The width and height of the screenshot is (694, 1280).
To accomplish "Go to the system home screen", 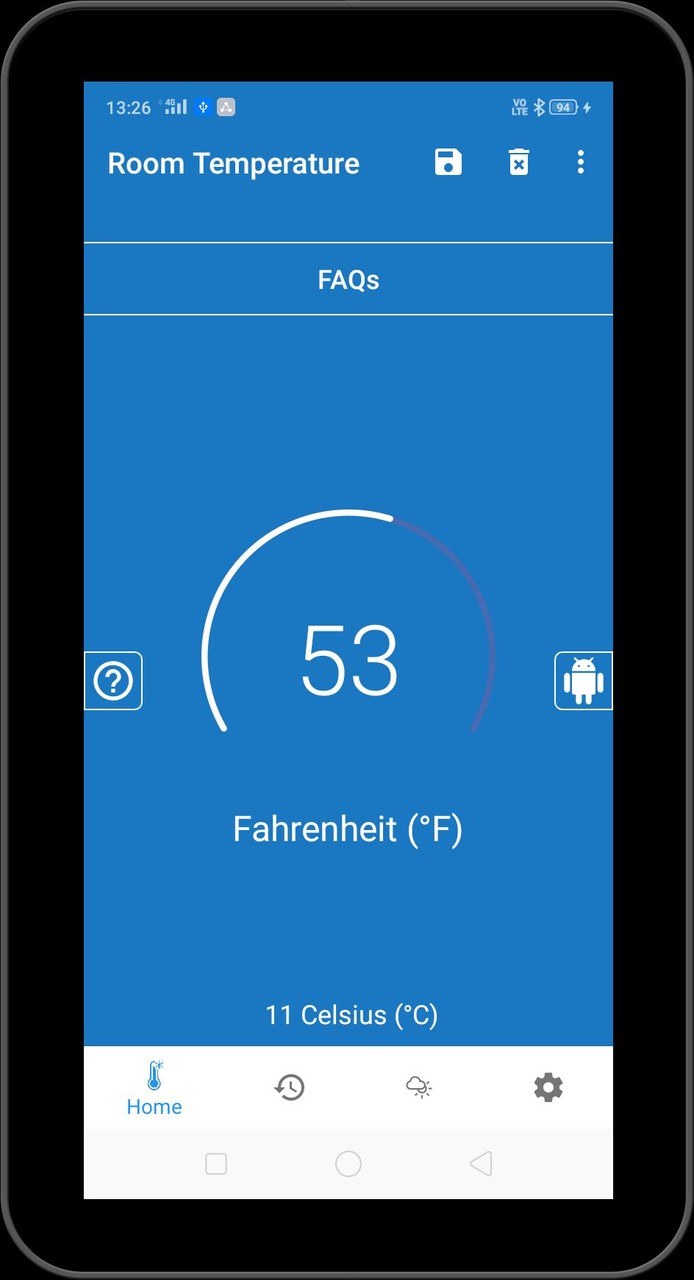I will pyautogui.click(x=348, y=1163).
